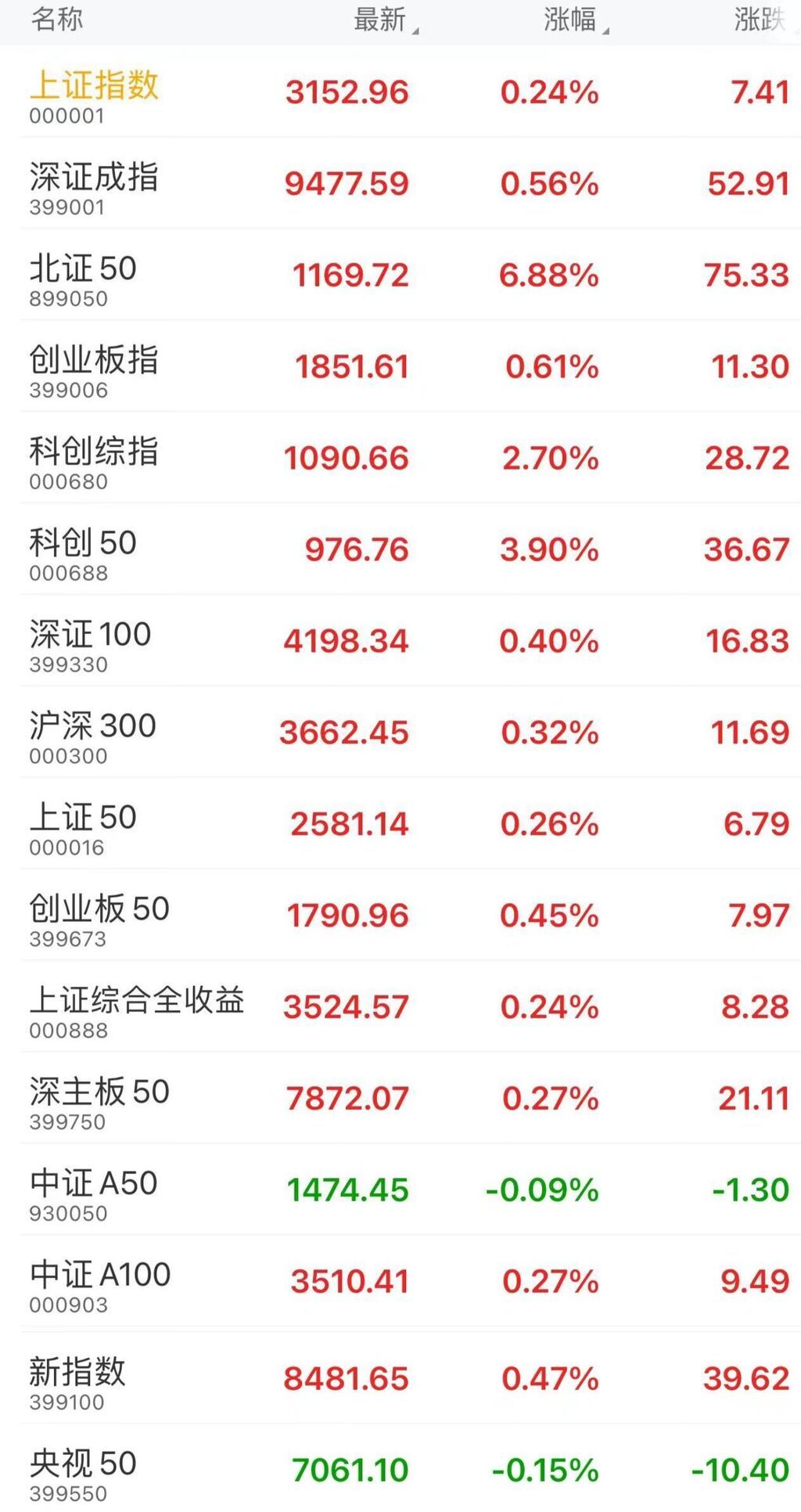This screenshot has height=1512, width=801.
Task: Sort list by 涨幅 column header
Action: (x=576, y=20)
